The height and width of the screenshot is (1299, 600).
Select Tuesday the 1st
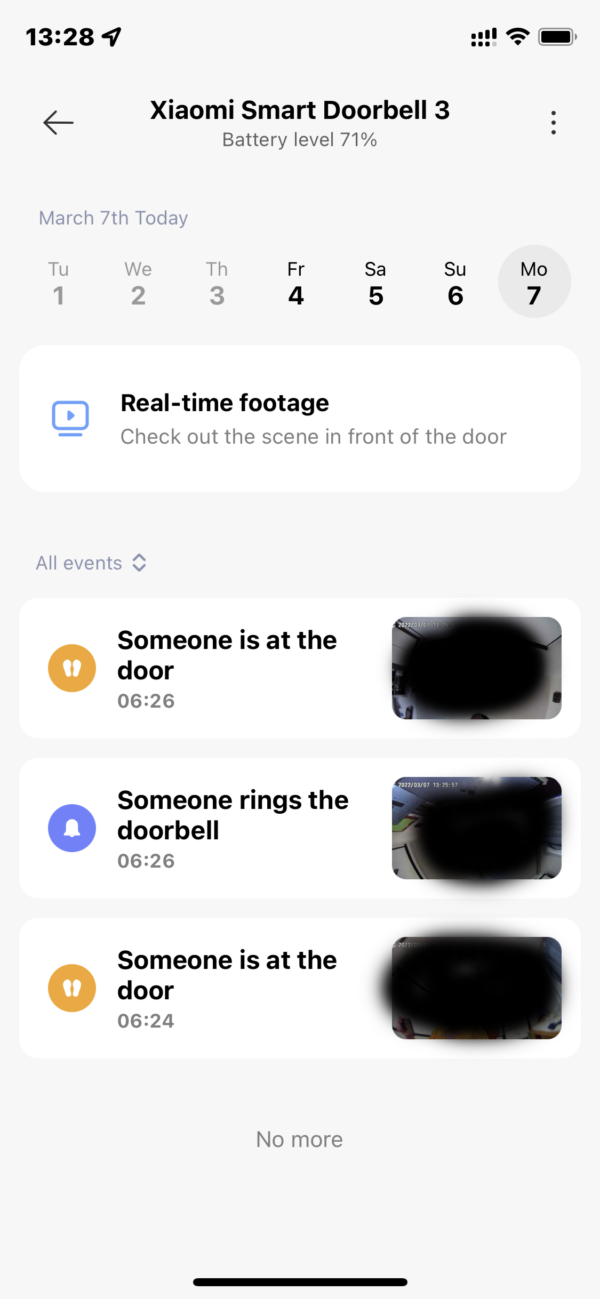(x=59, y=283)
